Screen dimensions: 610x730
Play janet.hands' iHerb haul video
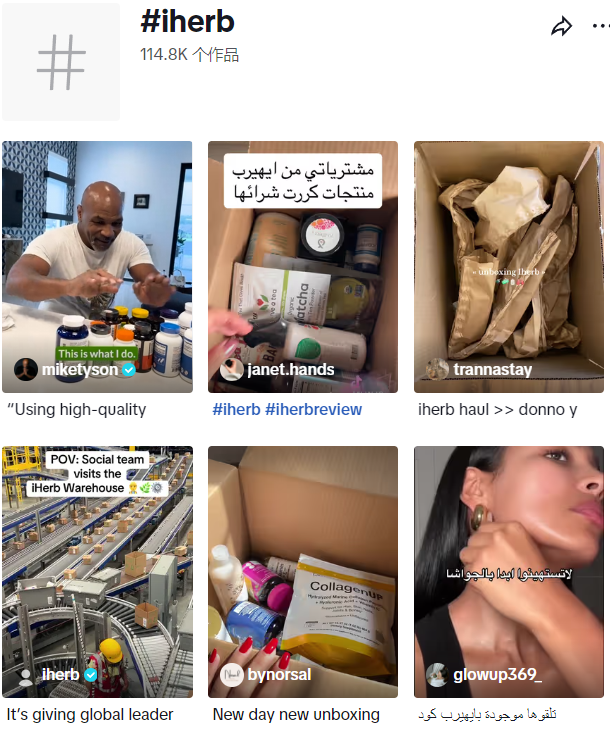click(303, 266)
